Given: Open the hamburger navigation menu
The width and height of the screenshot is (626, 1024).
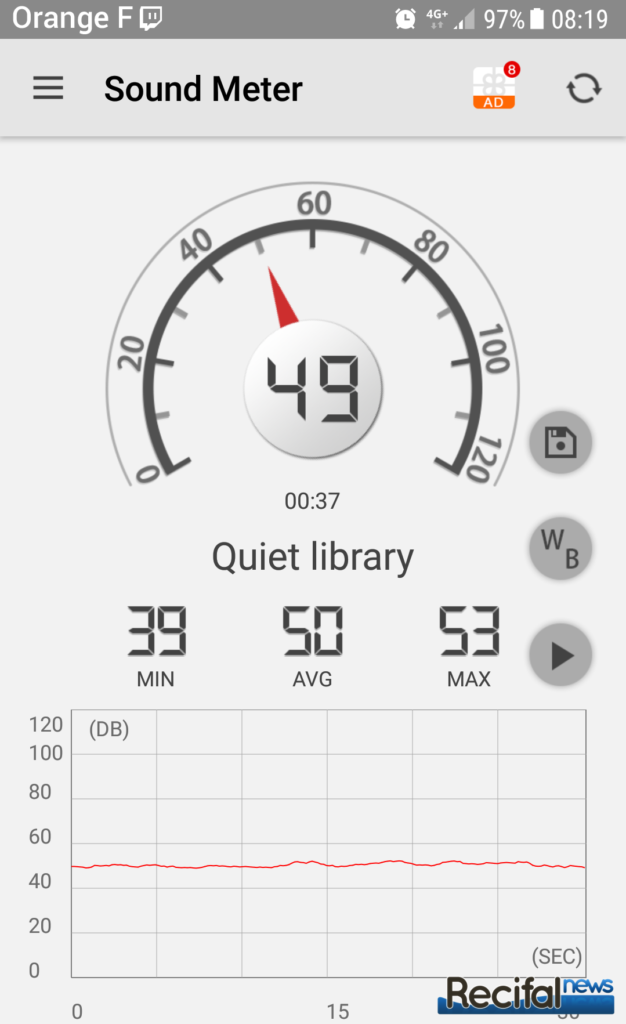Looking at the screenshot, I should tap(48, 89).
